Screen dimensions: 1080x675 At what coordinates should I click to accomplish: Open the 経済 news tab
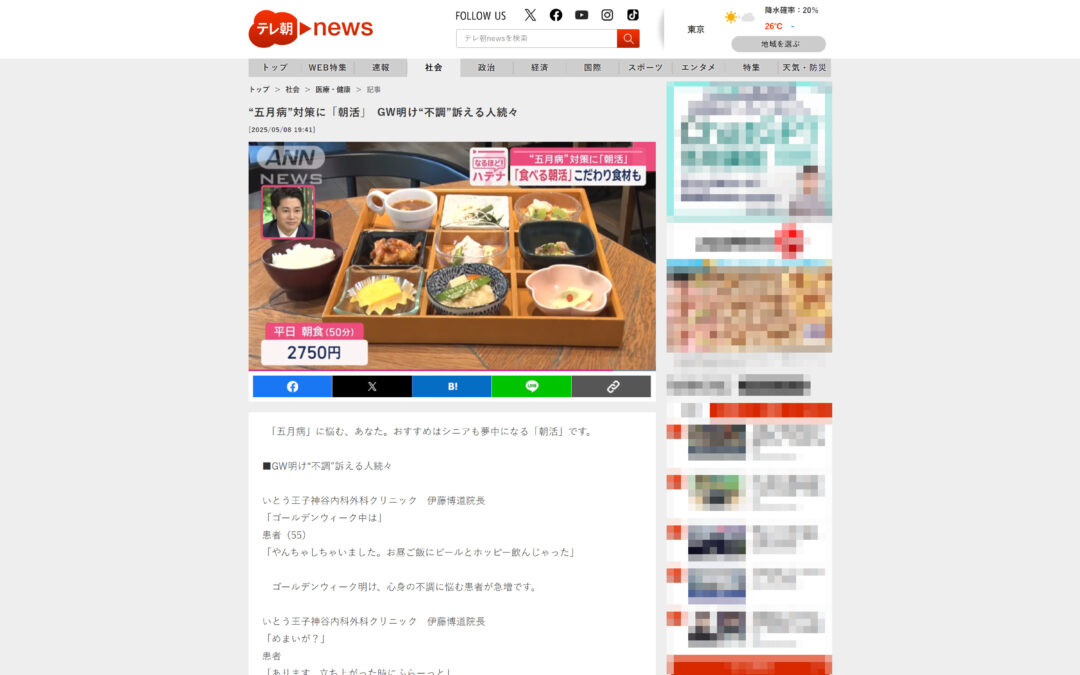pos(540,68)
